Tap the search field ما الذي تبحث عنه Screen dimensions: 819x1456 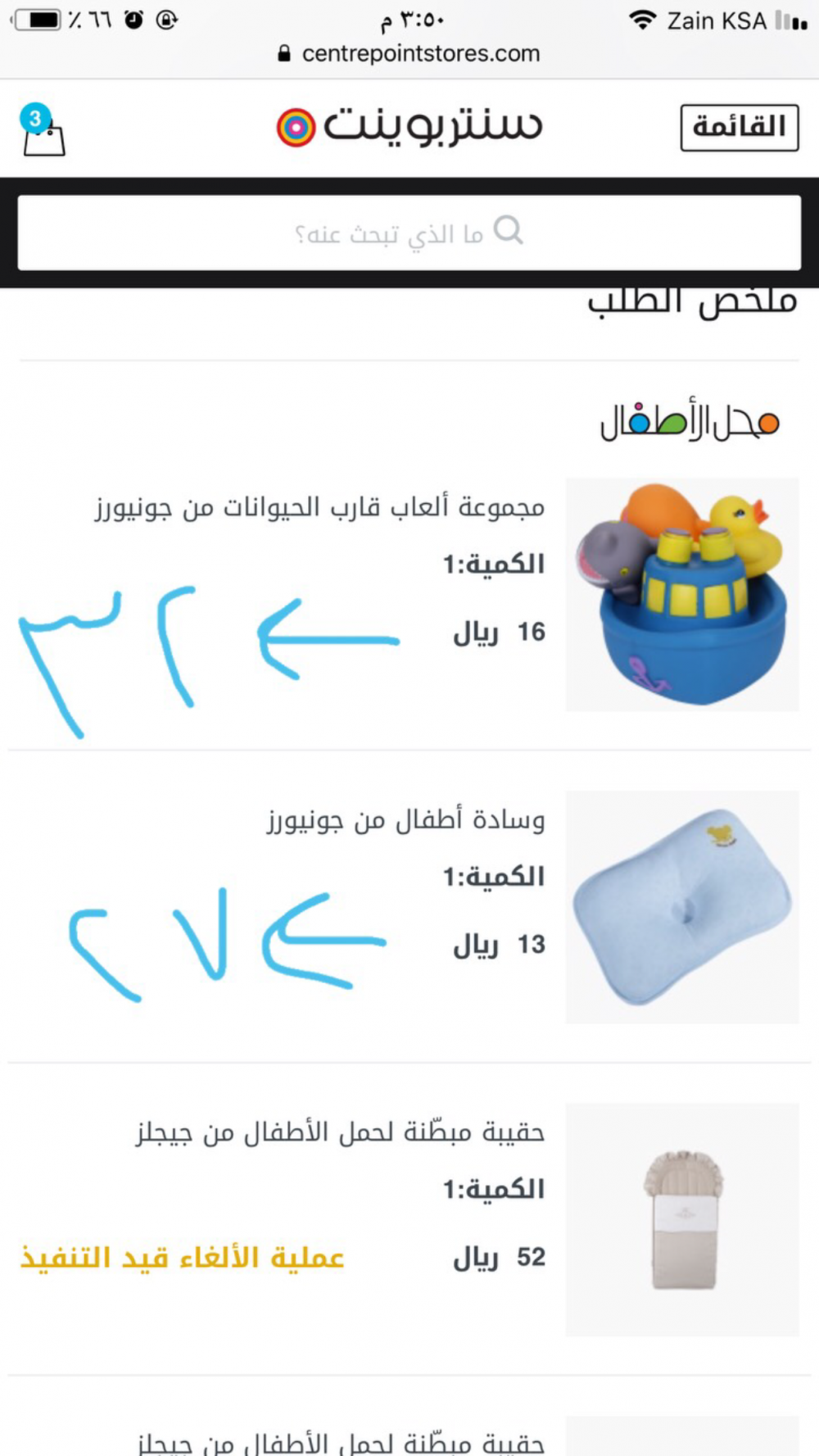tap(409, 233)
